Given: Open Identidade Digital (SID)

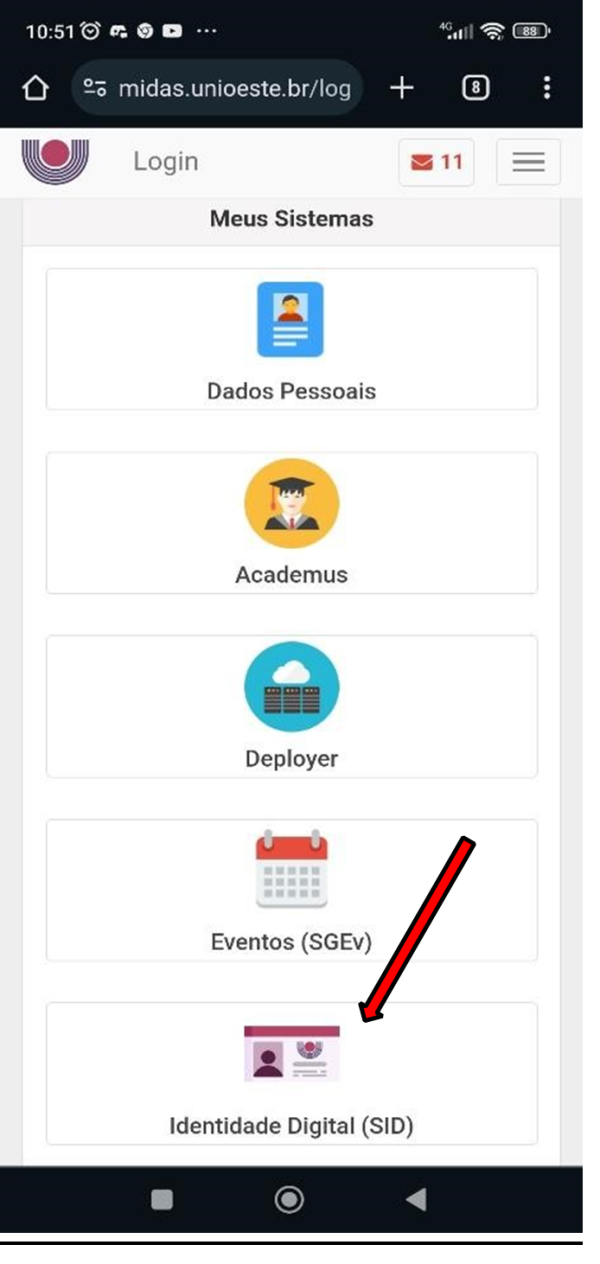Looking at the screenshot, I should (x=291, y=1073).
